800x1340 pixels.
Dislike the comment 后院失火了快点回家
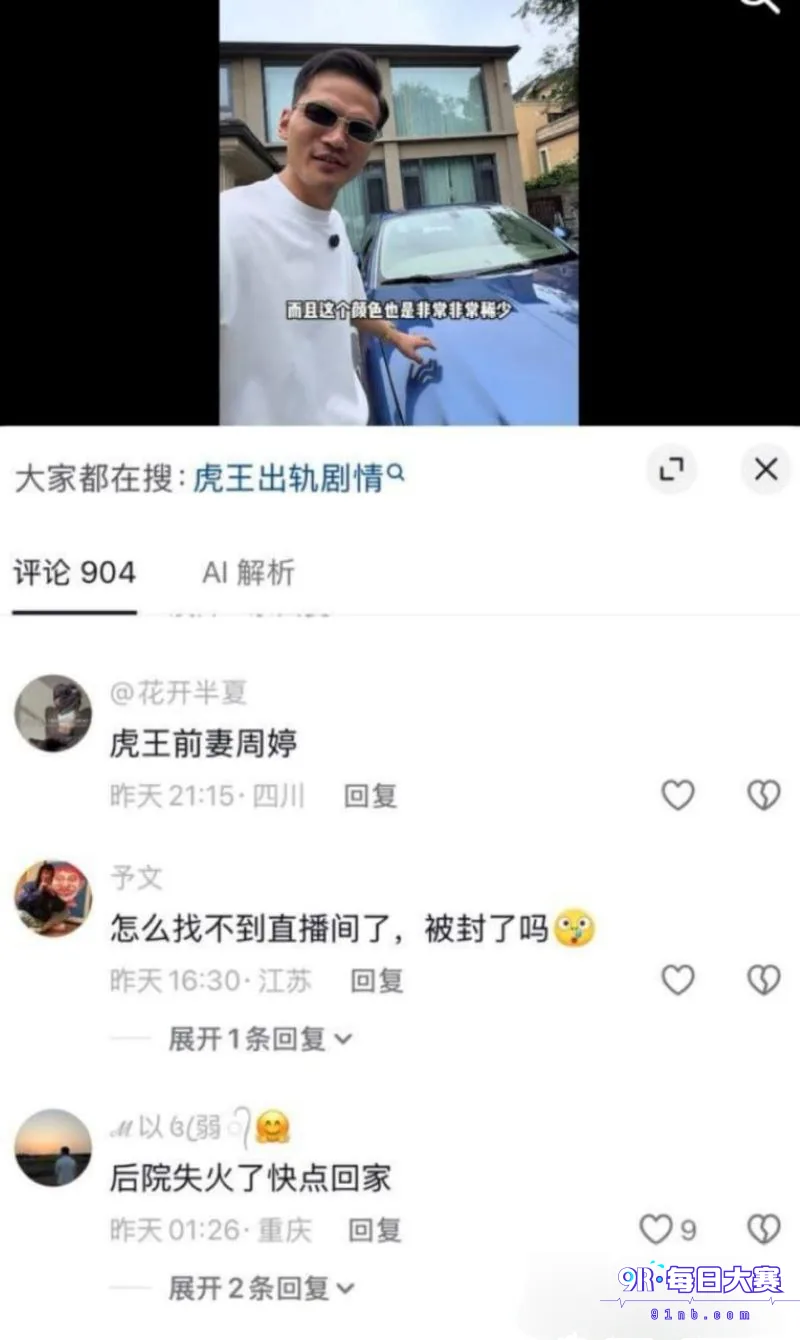pos(764,1229)
